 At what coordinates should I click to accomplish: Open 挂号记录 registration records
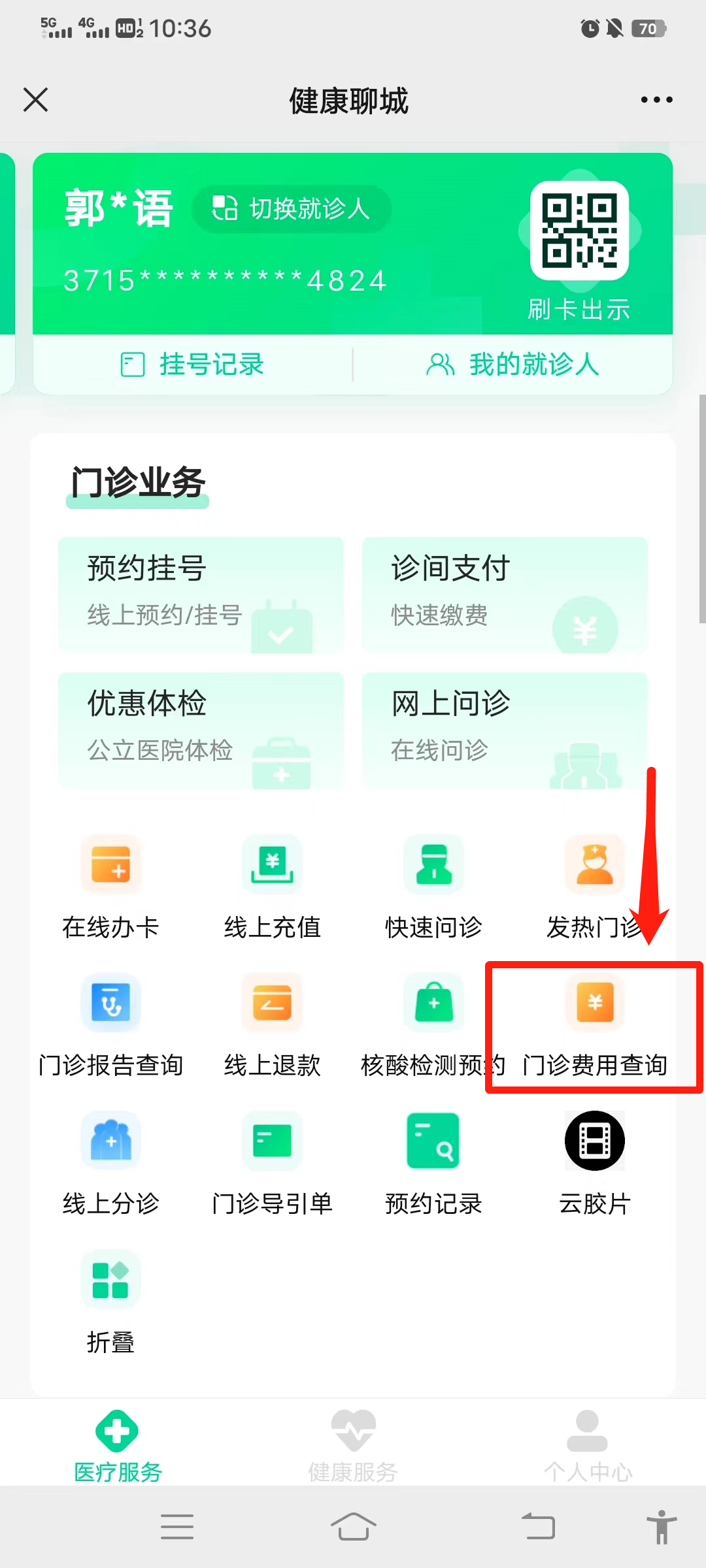(x=193, y=365)
